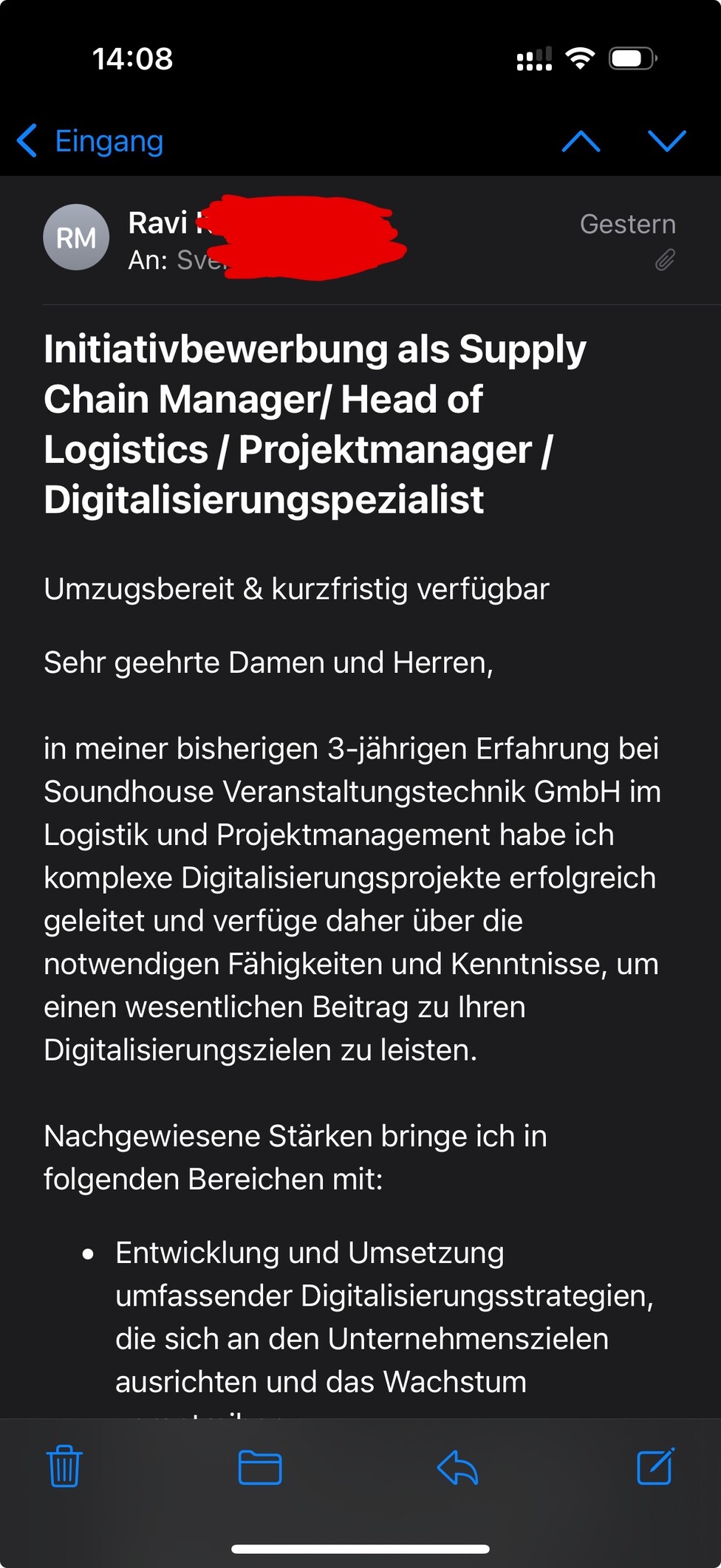The image size is (721, 1568).
Task: Go back to Eingang inbox
Action: point(90,140)
